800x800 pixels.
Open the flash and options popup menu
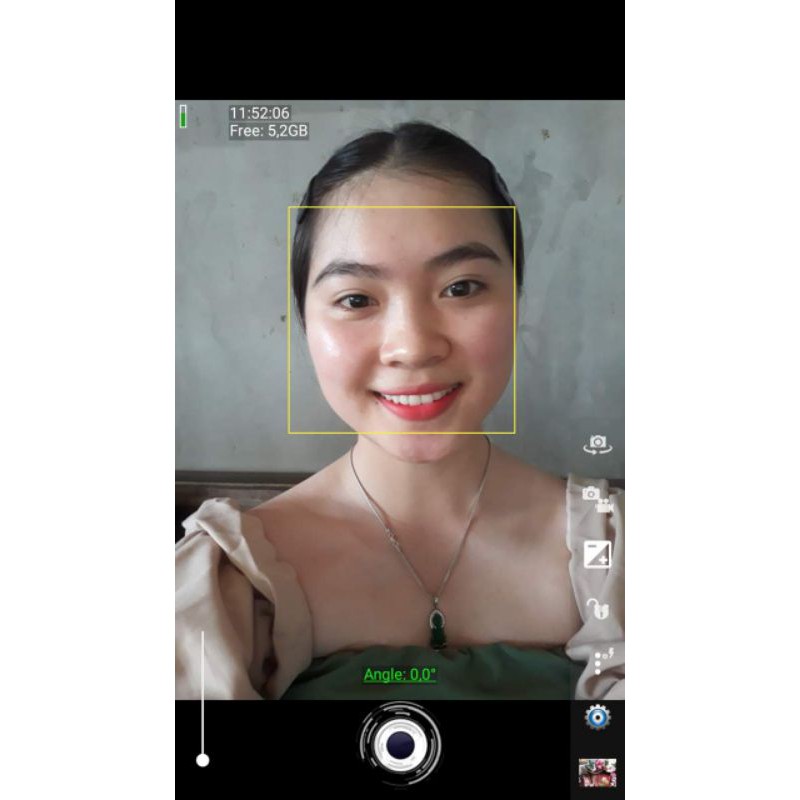click(600, 661)
